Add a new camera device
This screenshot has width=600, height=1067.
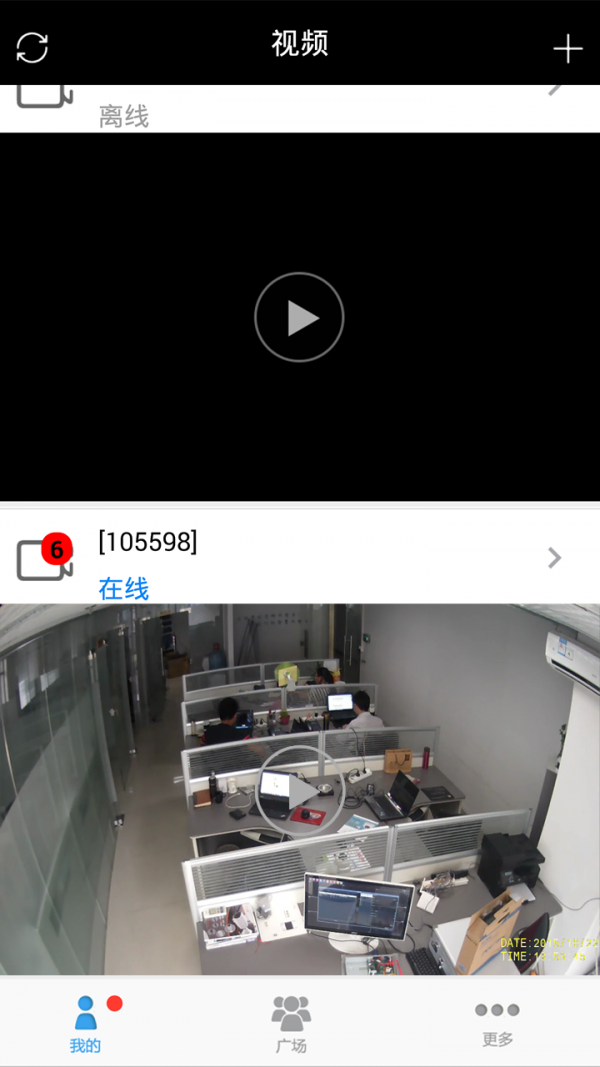click(567, 48)
